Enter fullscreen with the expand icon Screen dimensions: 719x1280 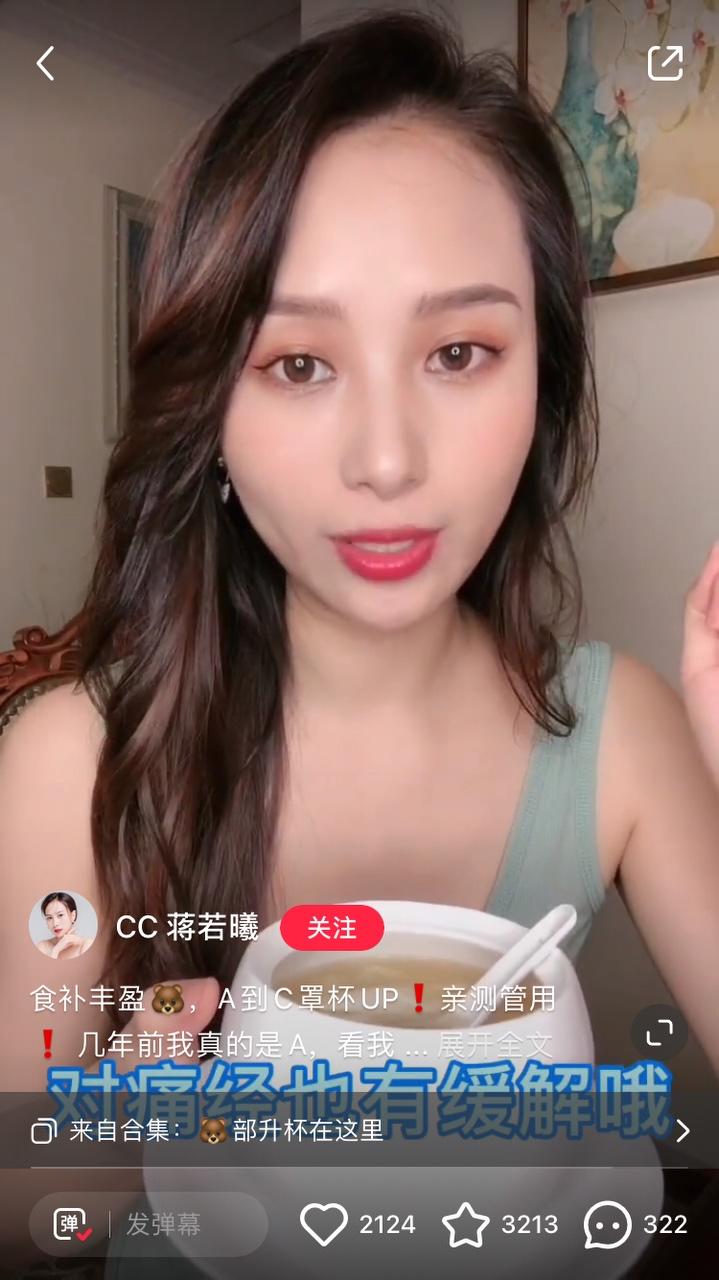[659, 1033]
